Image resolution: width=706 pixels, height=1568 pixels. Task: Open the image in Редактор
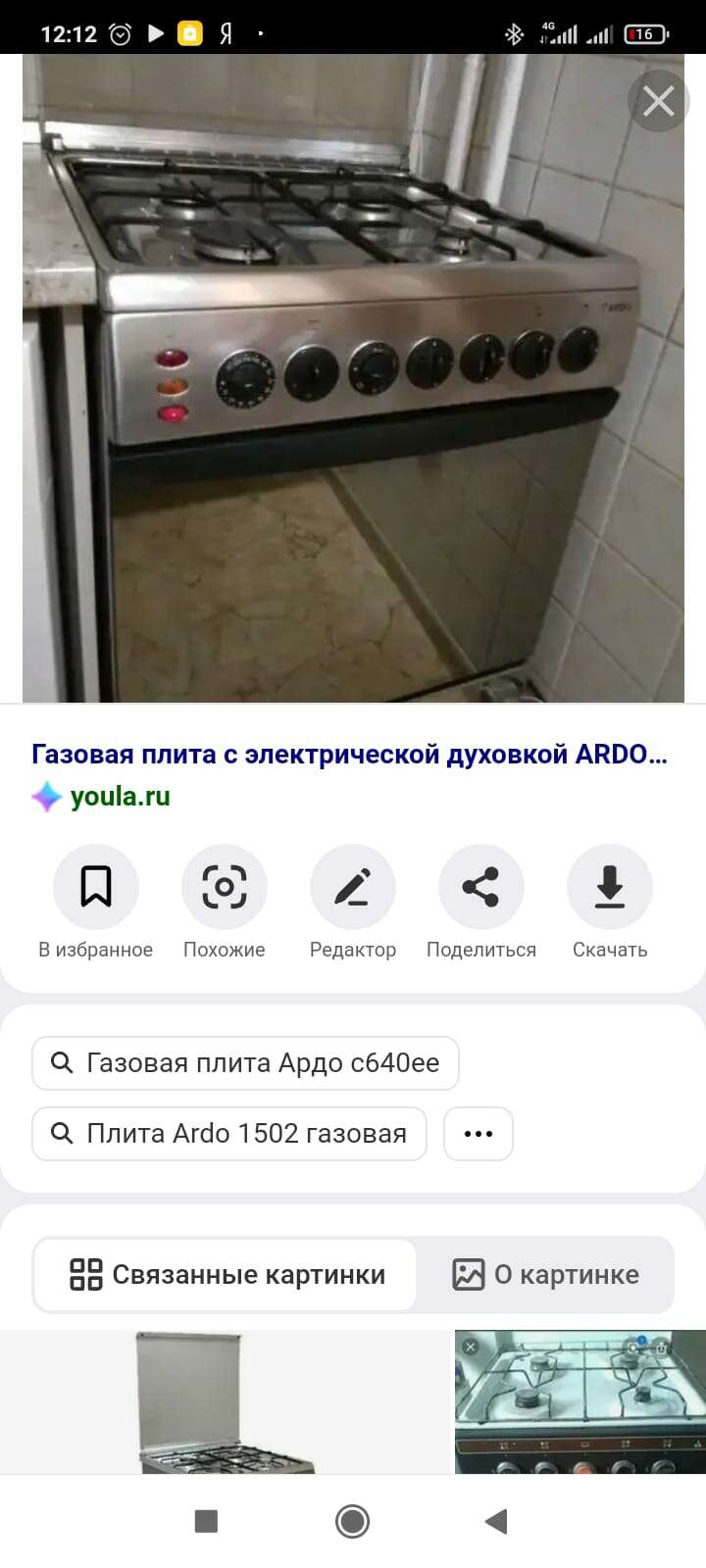[x=352, y=903]
